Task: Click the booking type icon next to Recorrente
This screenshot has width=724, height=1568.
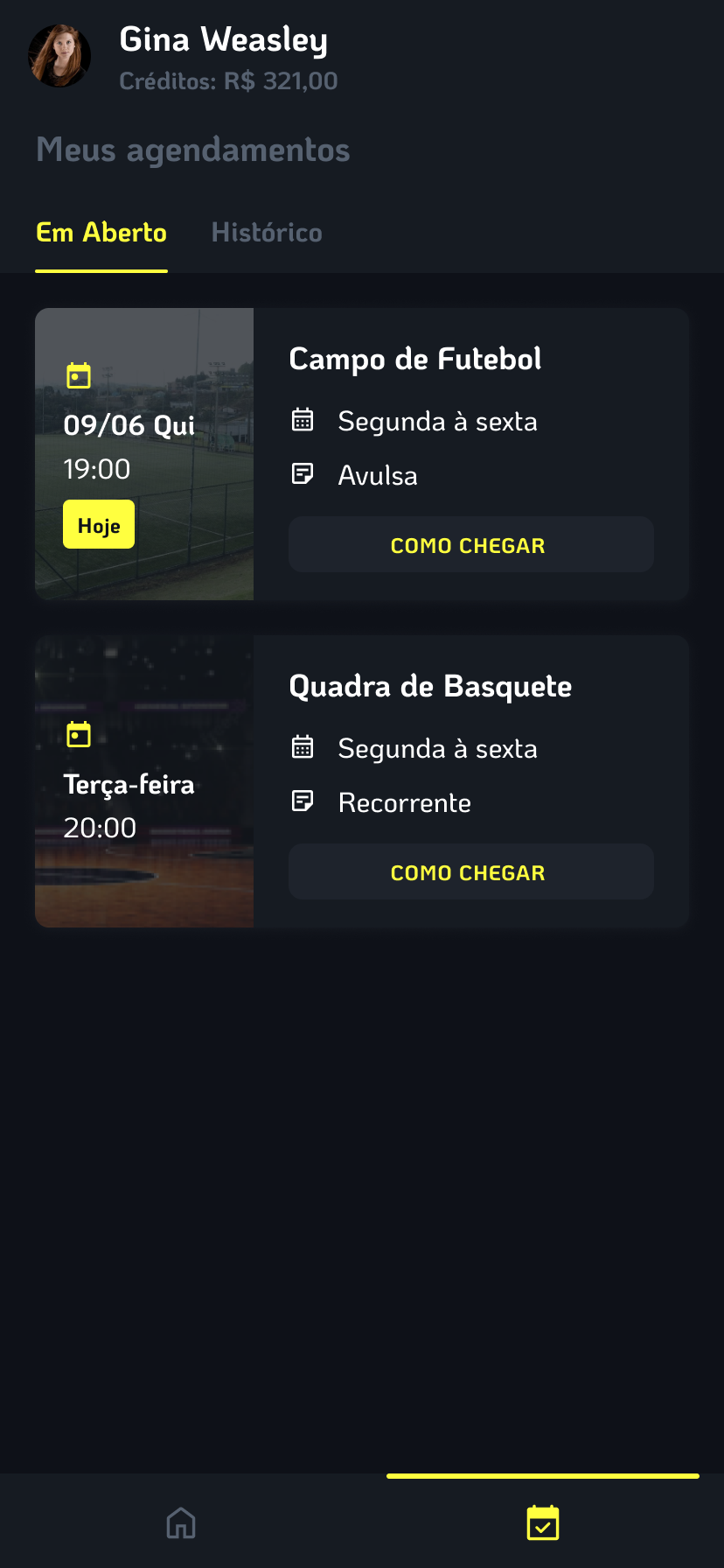Action: pos(303,801)
